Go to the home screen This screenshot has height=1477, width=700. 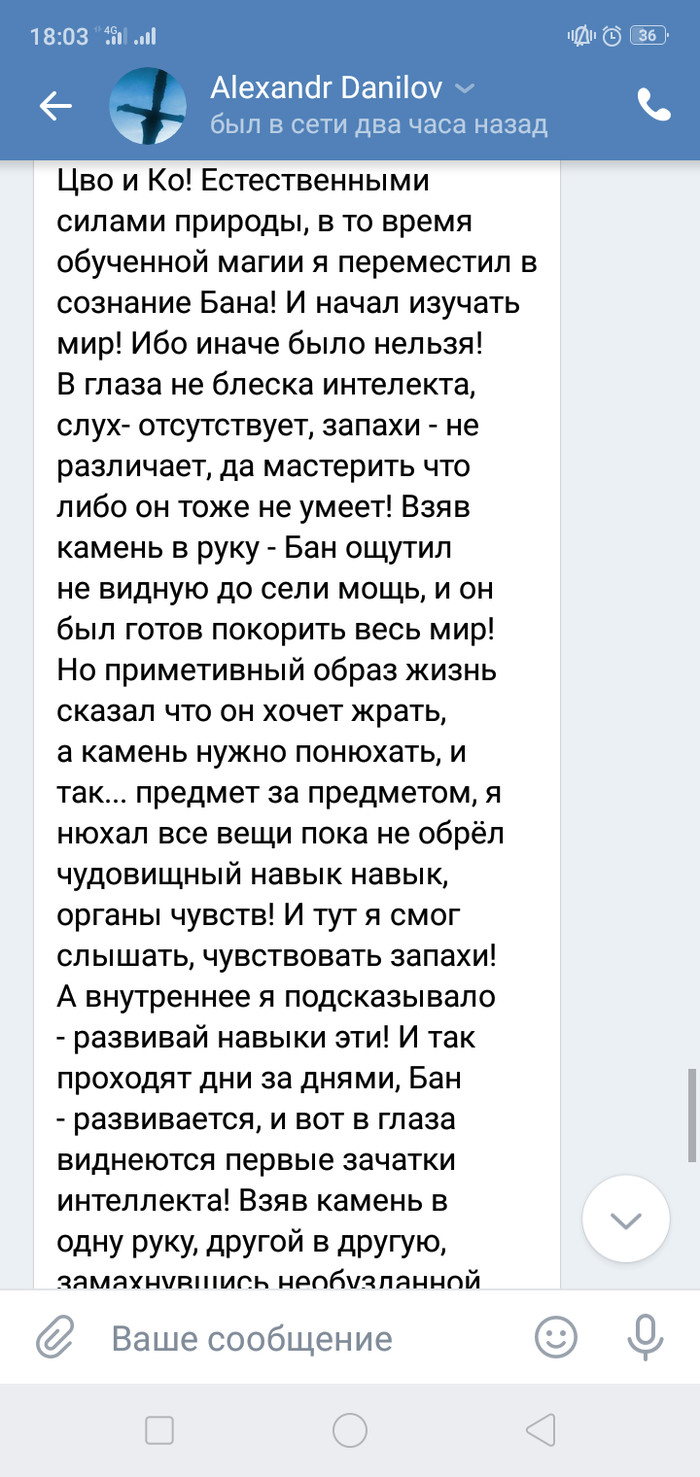350,1430
